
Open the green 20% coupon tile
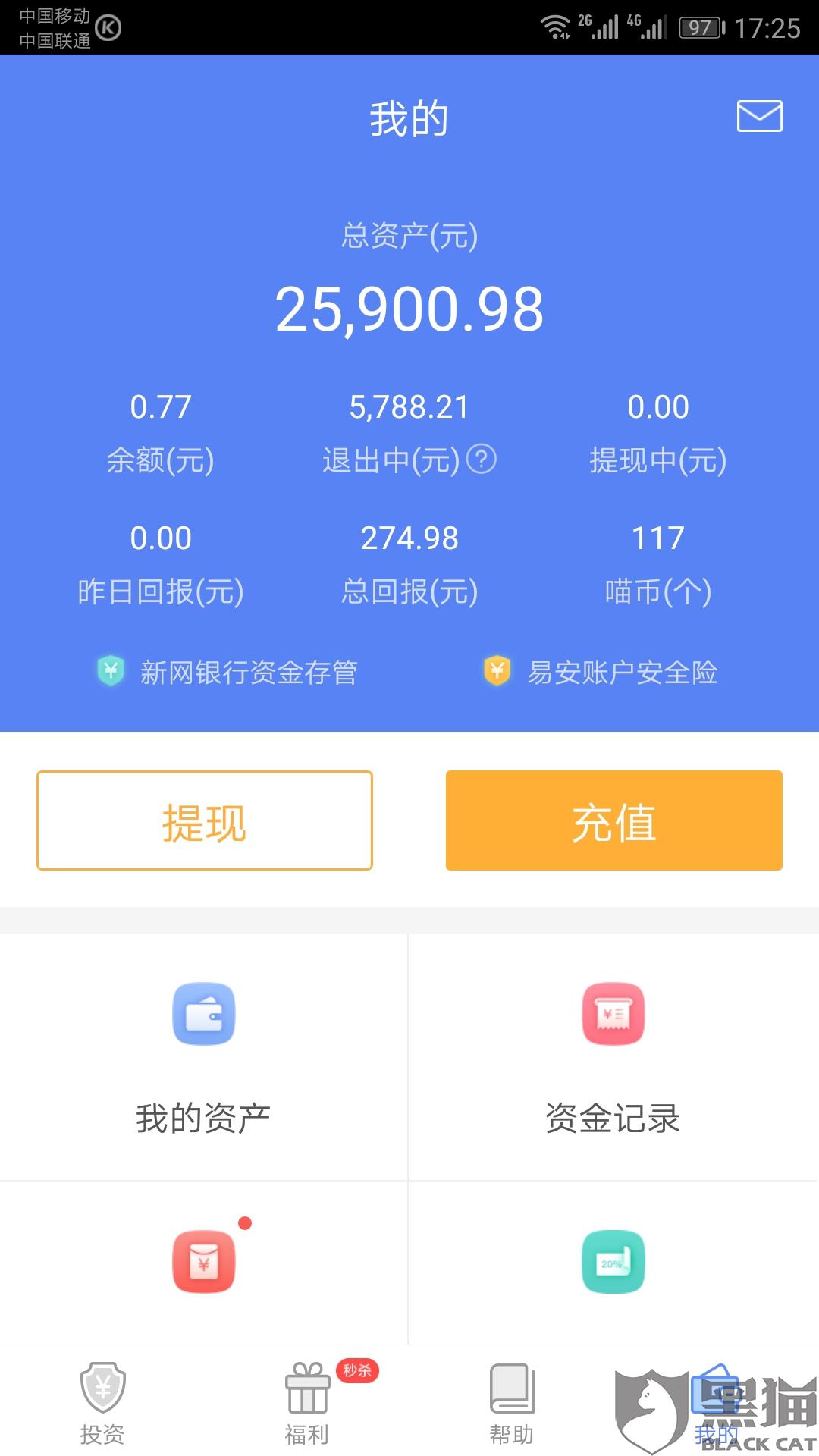[613, 1262]
